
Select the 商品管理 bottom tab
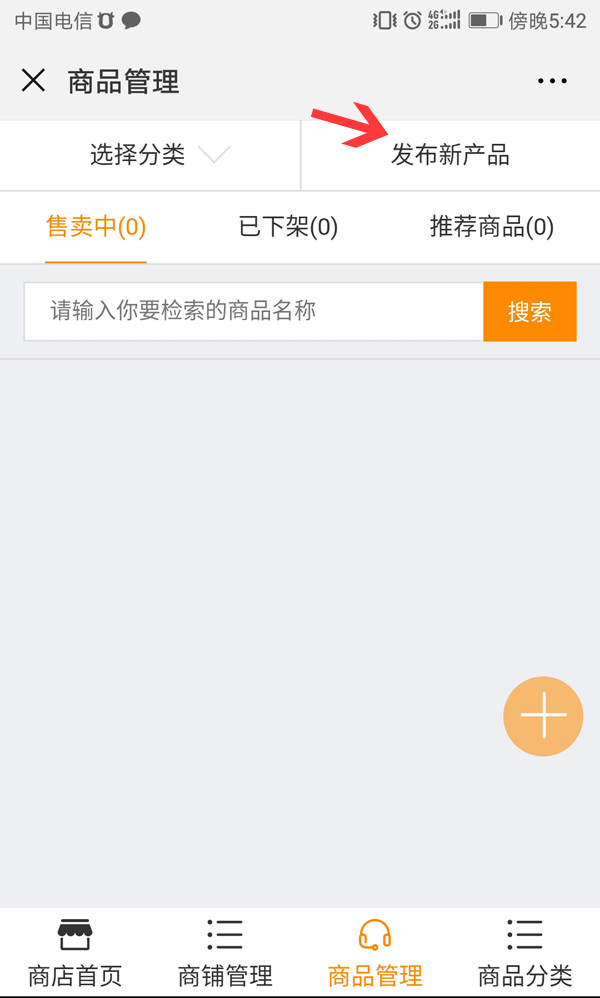click(x=375, y=953)
